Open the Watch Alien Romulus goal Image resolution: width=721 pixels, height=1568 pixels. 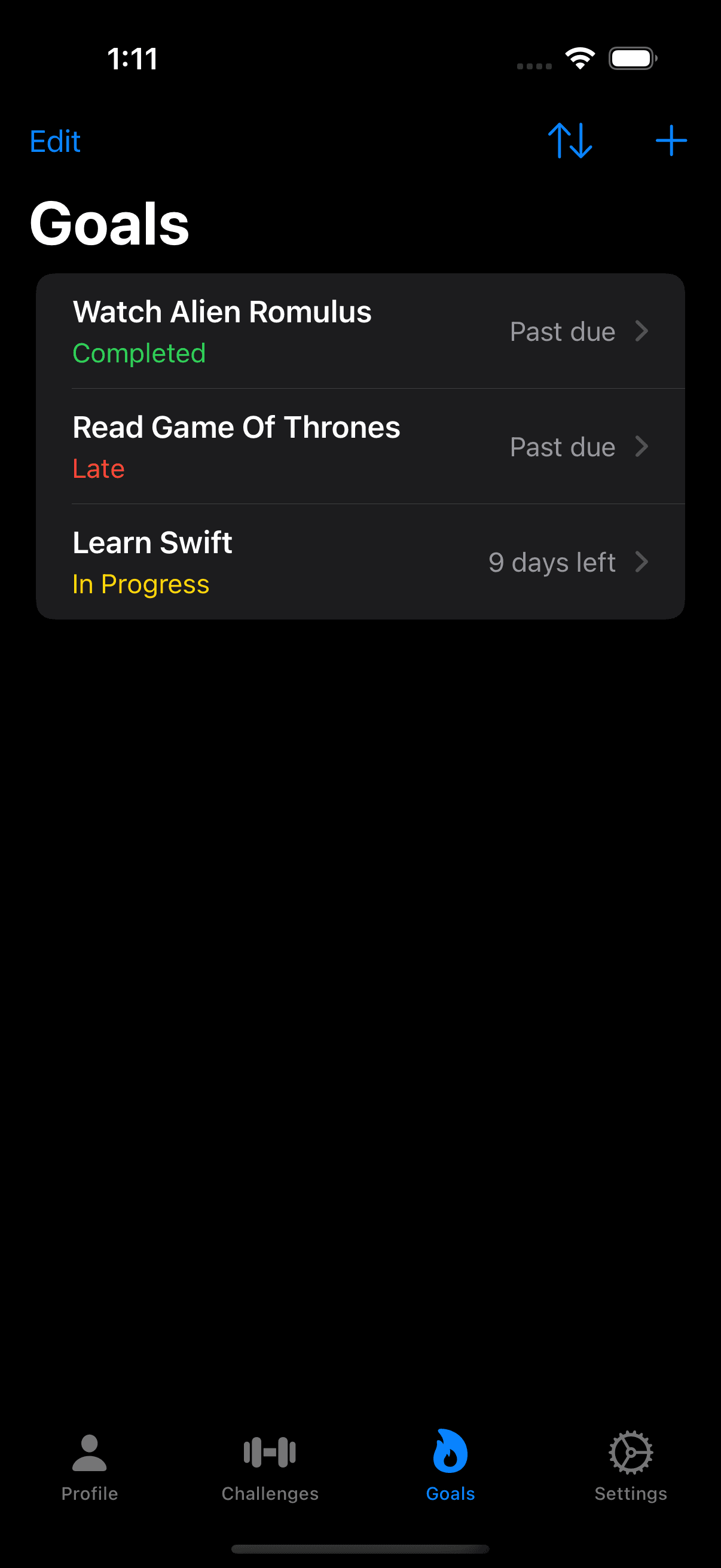[x=360, y=332]
